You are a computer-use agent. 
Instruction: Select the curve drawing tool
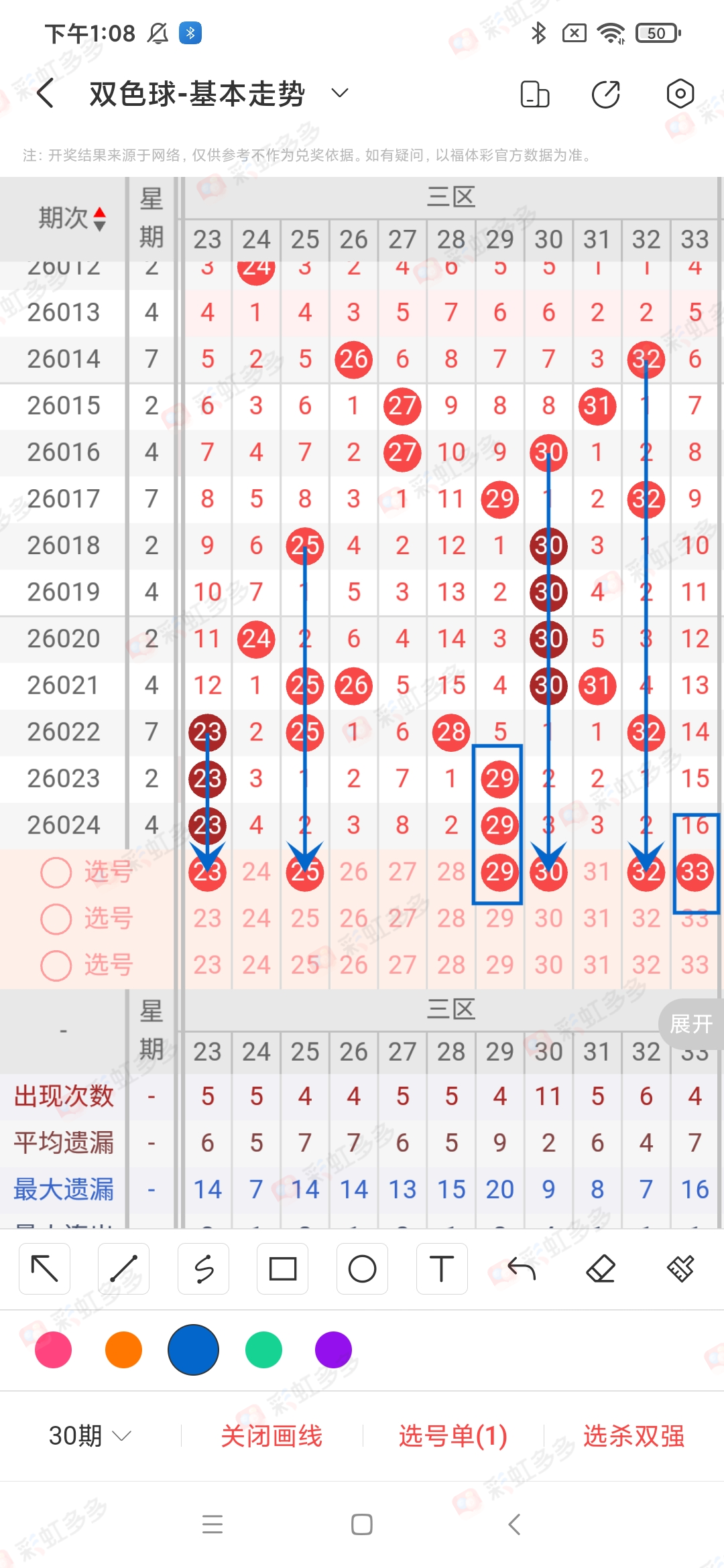pos(203,1268)
